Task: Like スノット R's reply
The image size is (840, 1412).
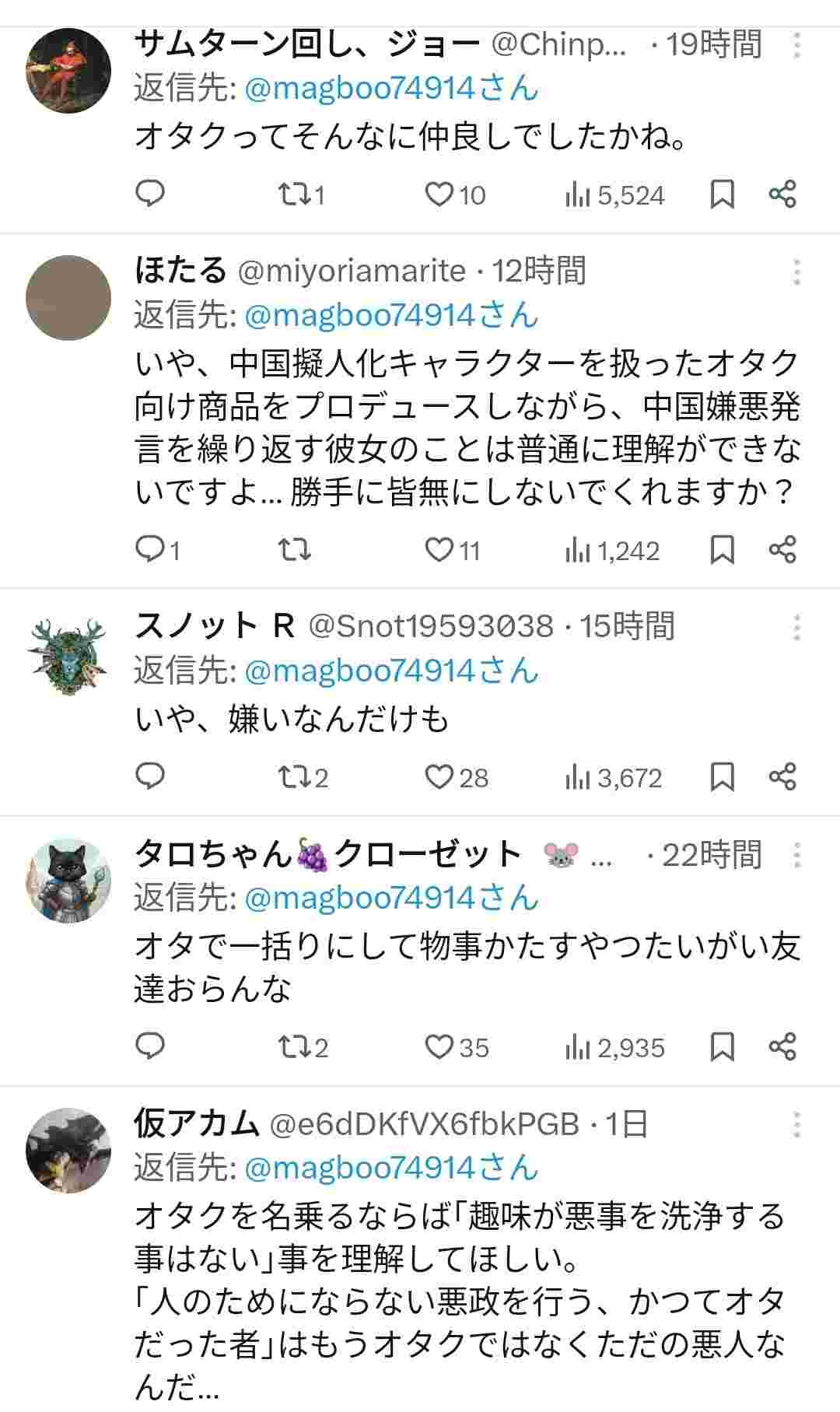Action: coord(439,776)
